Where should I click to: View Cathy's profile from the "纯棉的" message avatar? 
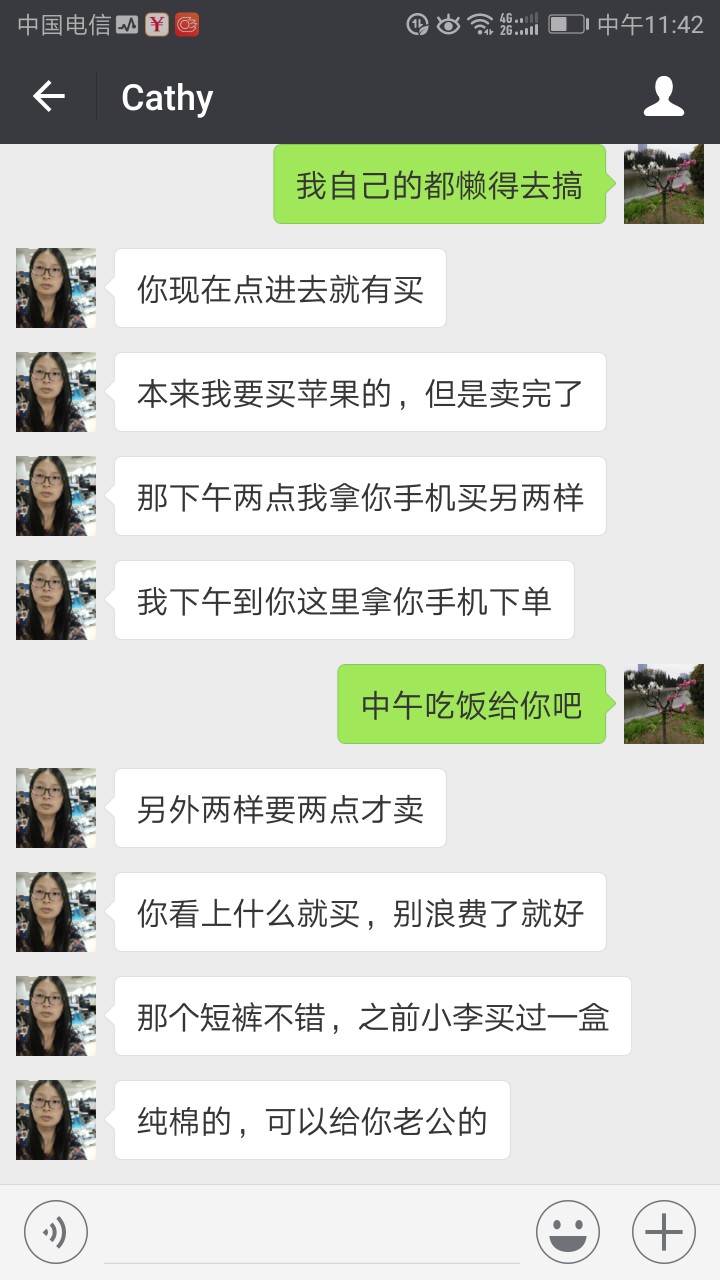pyautogui.click(x=56, y=1120)
